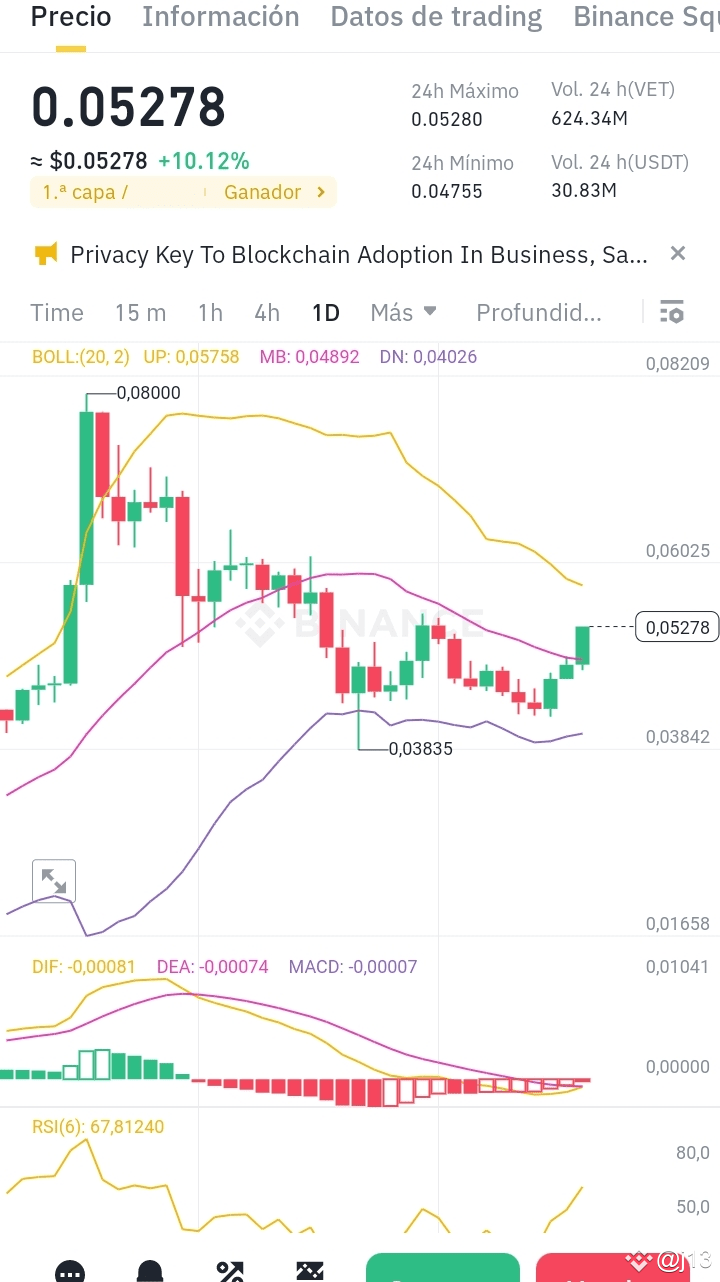Tap the green buy button
This screenshot has width=720, height=1282.
pos(443,1268)
